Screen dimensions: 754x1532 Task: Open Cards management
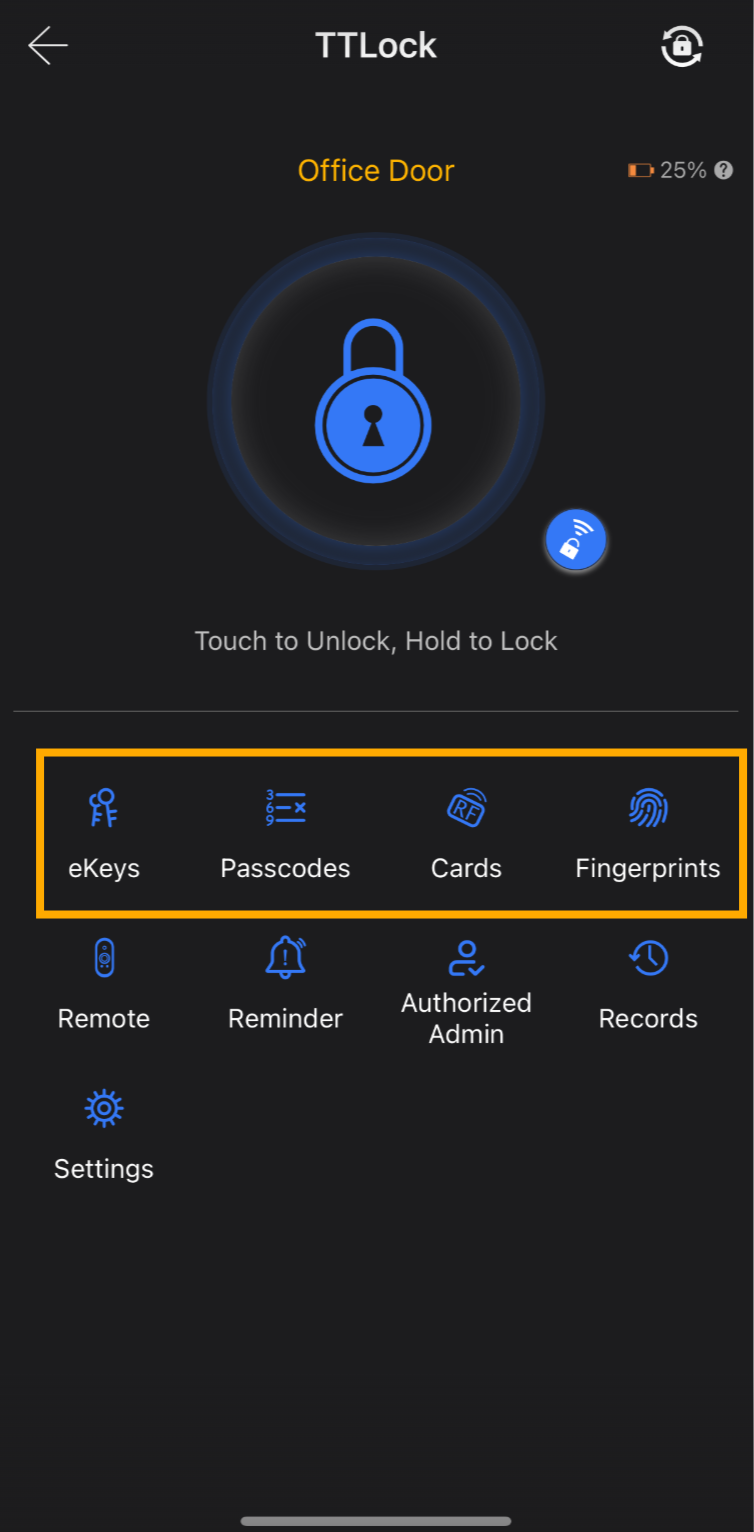point(466,831)
